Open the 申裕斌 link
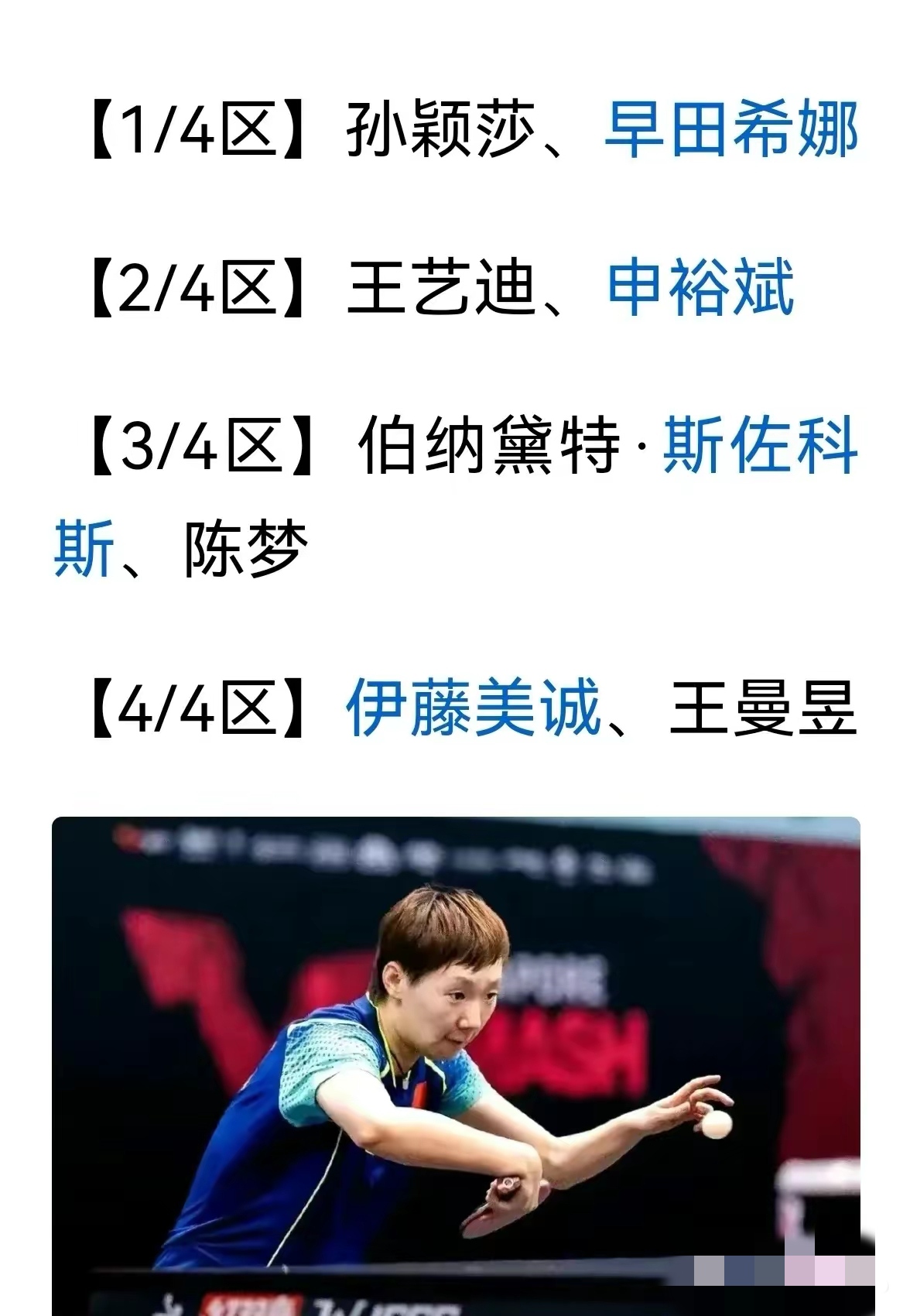Image resolution: width=910 pixels, height=1316 pixels. tap(701, 288)
